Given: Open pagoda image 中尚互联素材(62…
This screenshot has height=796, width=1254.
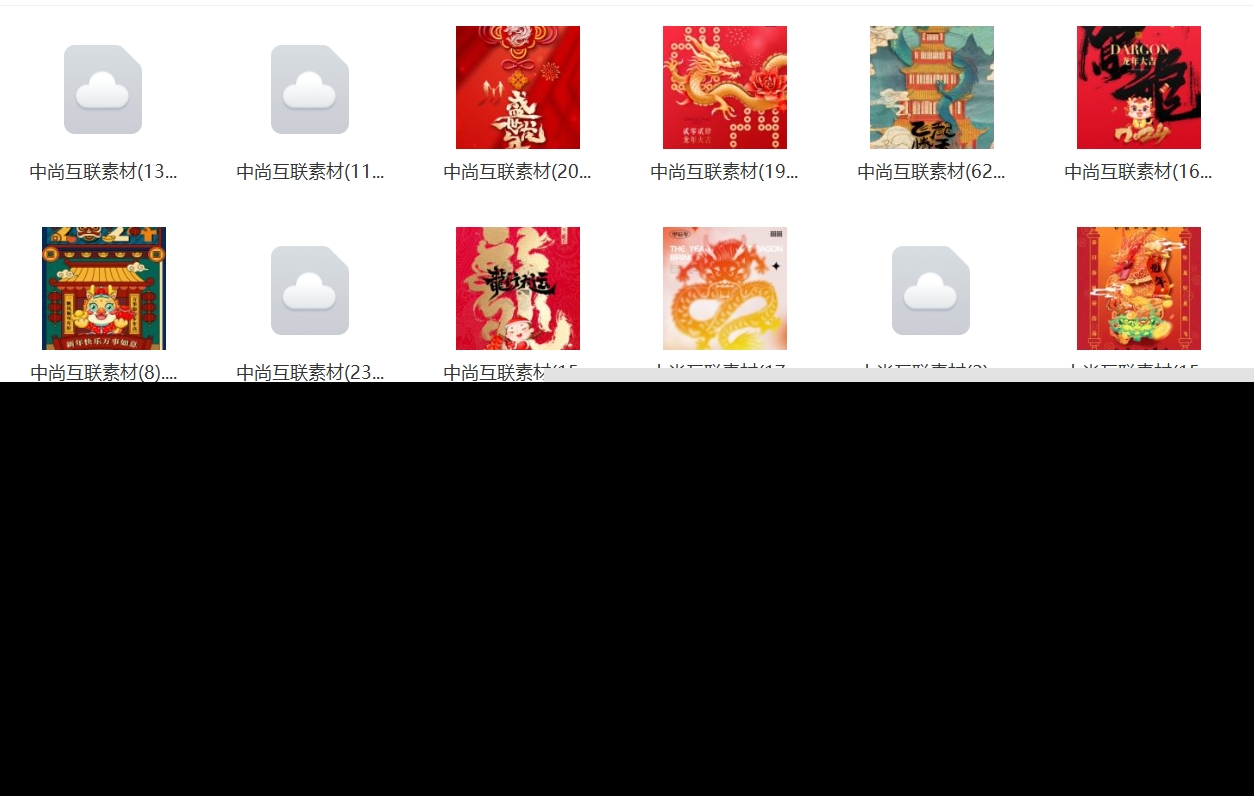Looking at the screenshot, I should coord(931,88).
